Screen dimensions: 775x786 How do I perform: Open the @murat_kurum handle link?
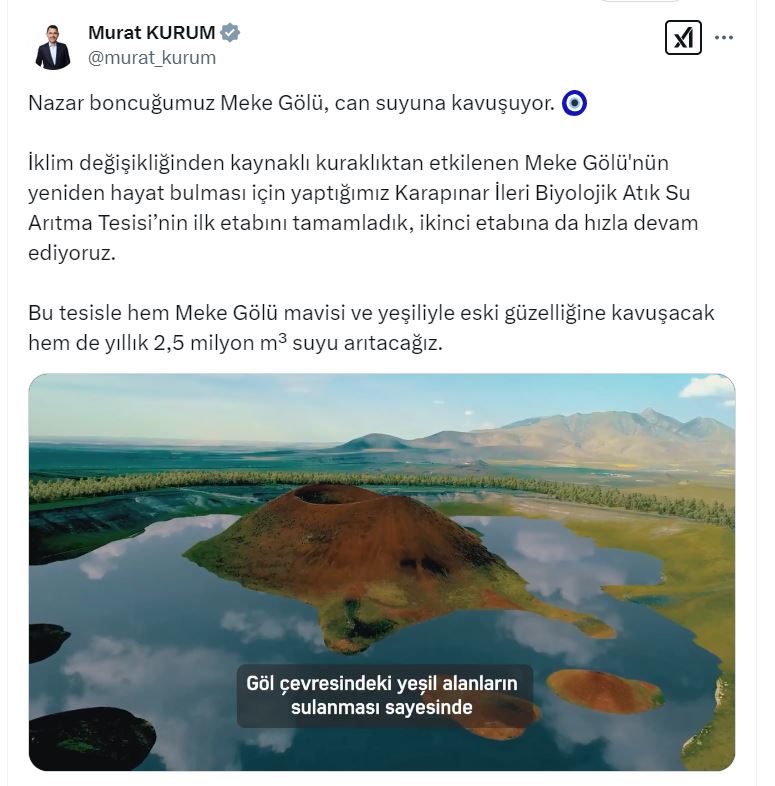pos(152,58)
